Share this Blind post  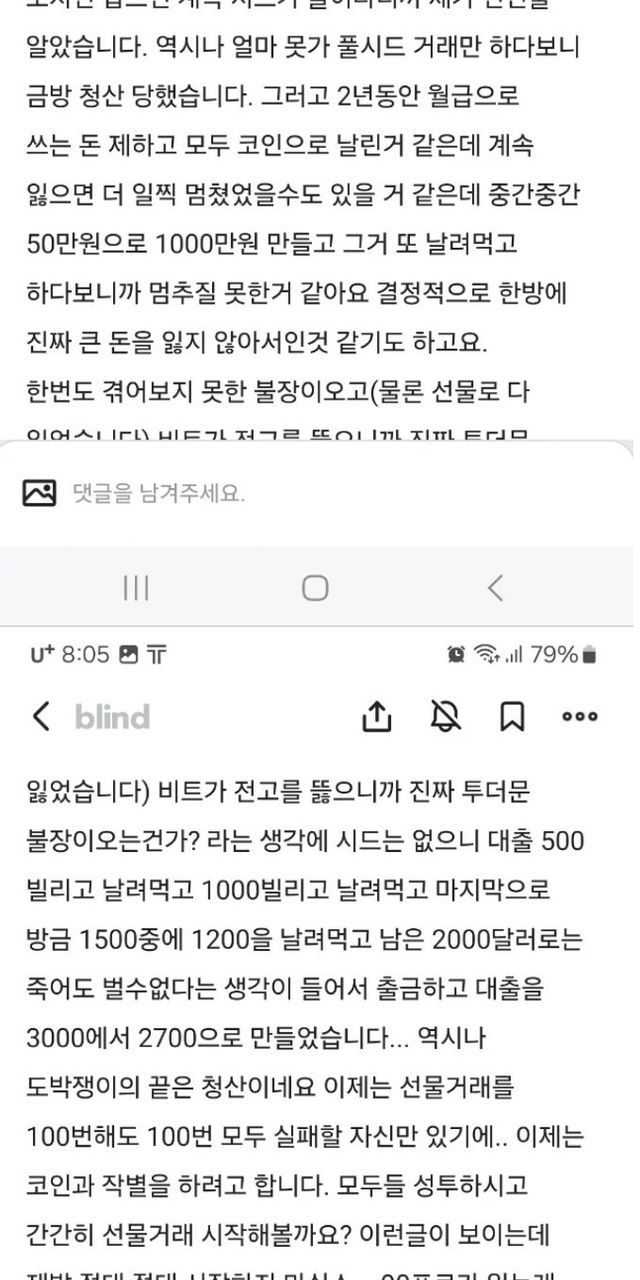pyautogui.click(x=376, y=716)
